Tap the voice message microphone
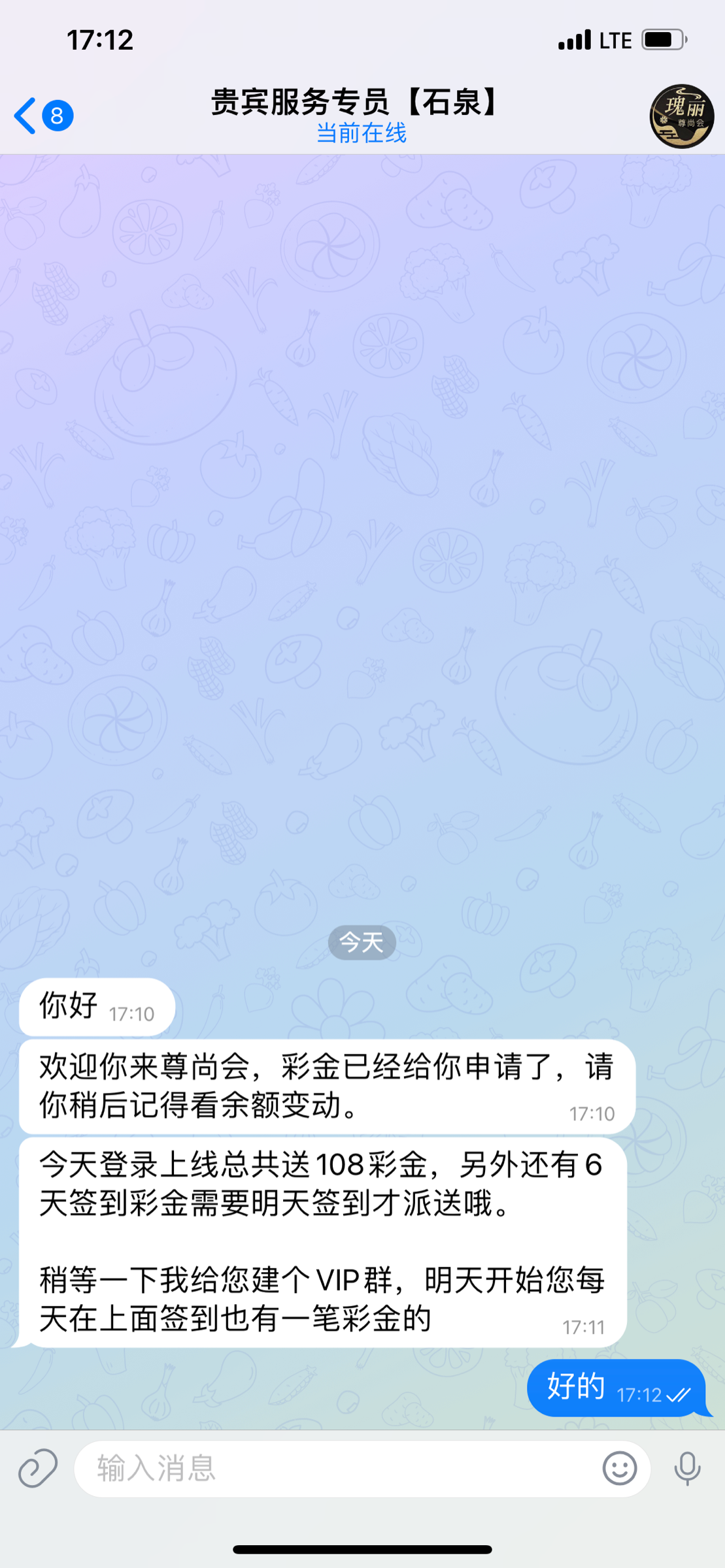The image size is (725, 1568). [687, 1469]
